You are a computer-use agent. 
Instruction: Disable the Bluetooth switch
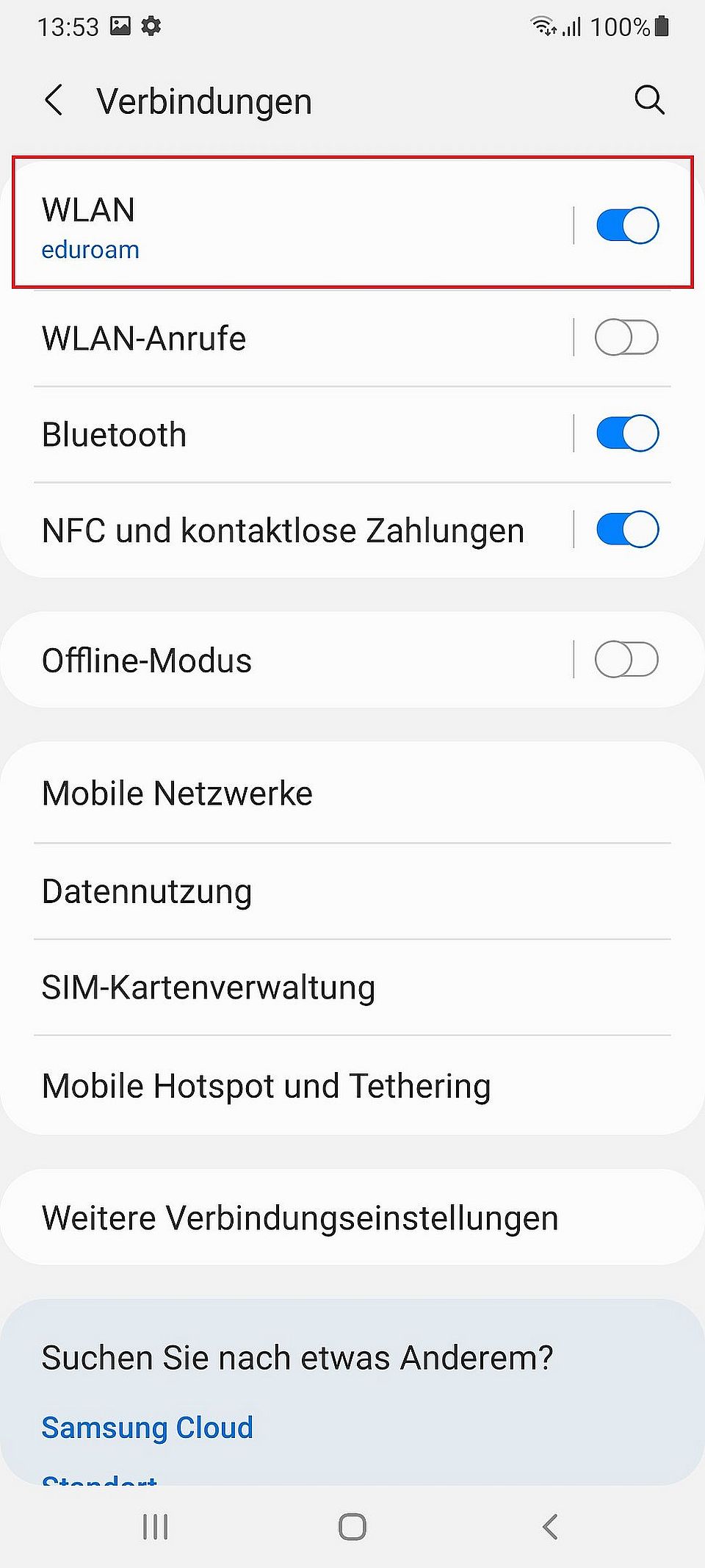pyautogui.click(x=627, y=434)
